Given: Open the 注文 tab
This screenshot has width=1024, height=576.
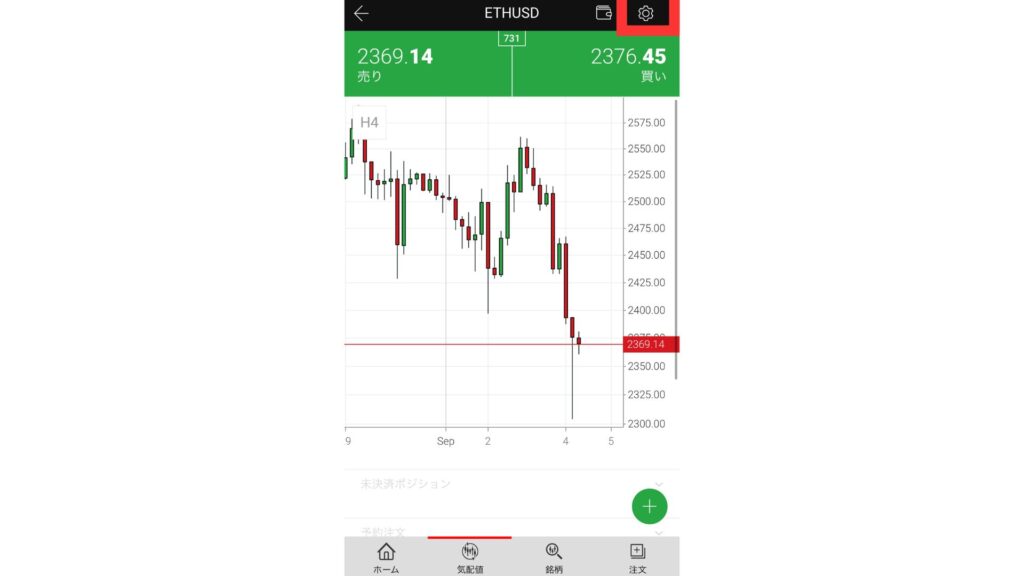Looking at the screenshot, I should pyautogui.click(x=637, y=557).
